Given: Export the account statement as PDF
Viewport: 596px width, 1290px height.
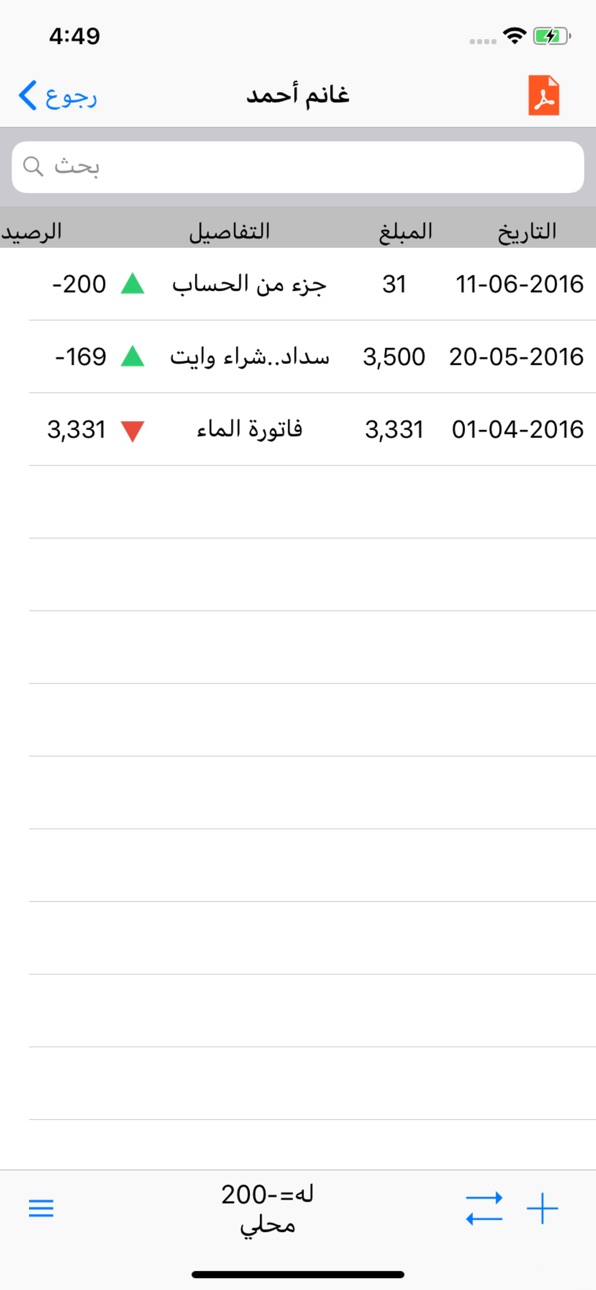Looking at the screenshot, I should click(544, 96).
